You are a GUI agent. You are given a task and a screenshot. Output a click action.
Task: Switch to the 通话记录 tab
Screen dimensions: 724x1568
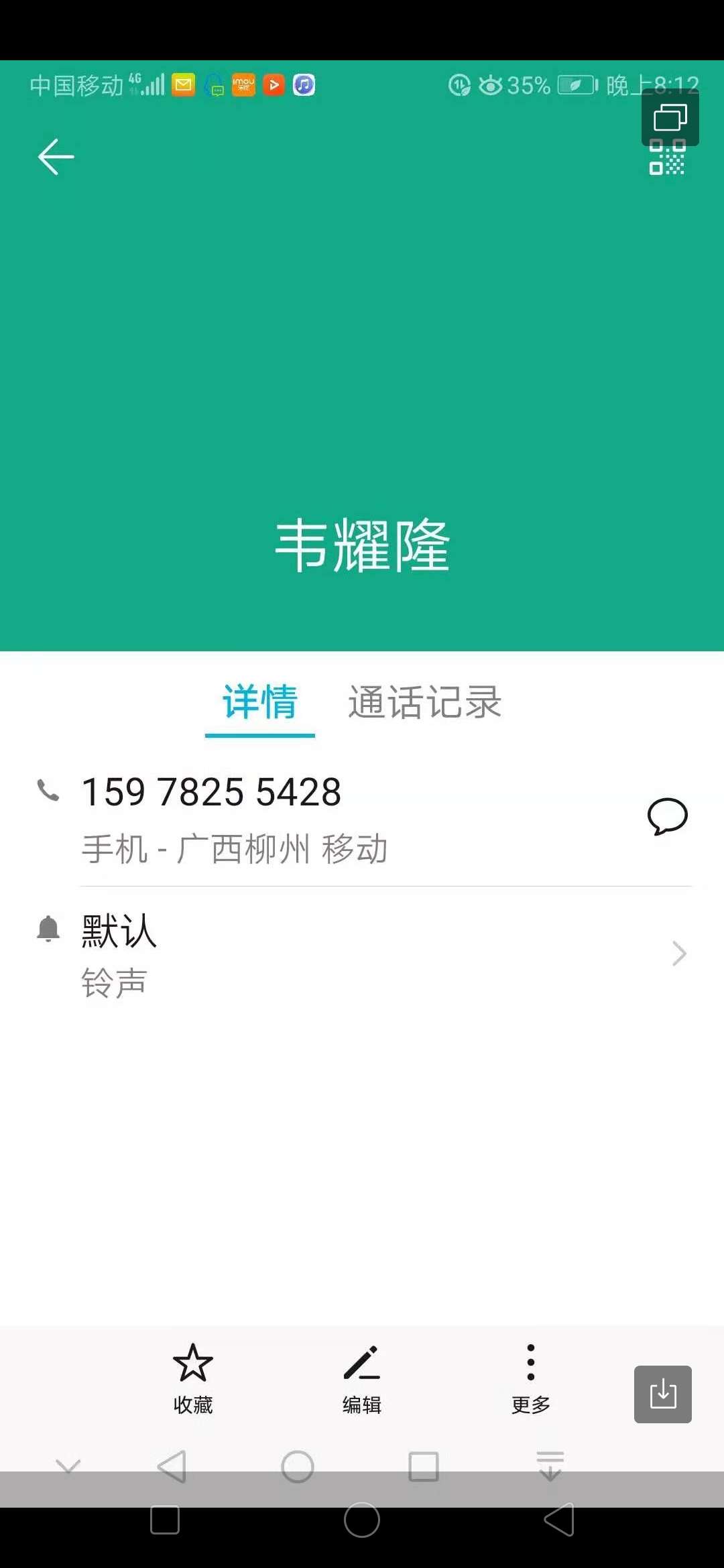(424, 702)
